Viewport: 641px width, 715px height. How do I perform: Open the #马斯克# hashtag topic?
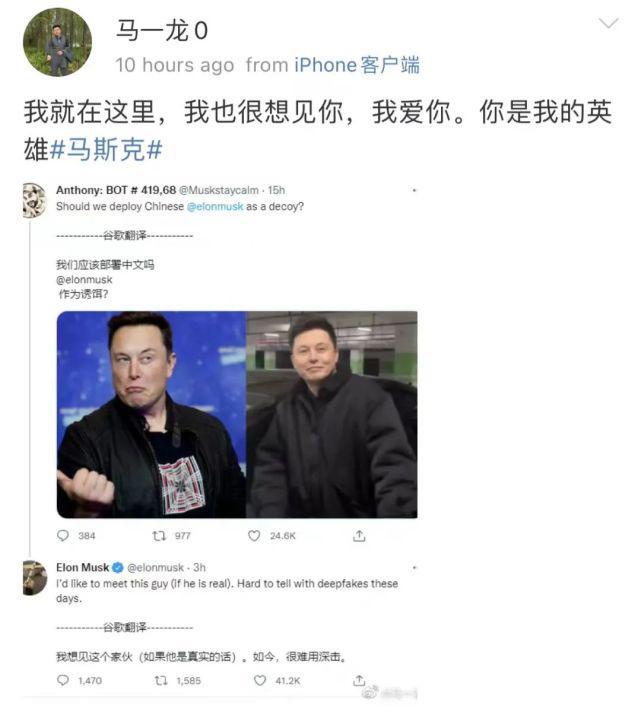click(x=106, y=150)
